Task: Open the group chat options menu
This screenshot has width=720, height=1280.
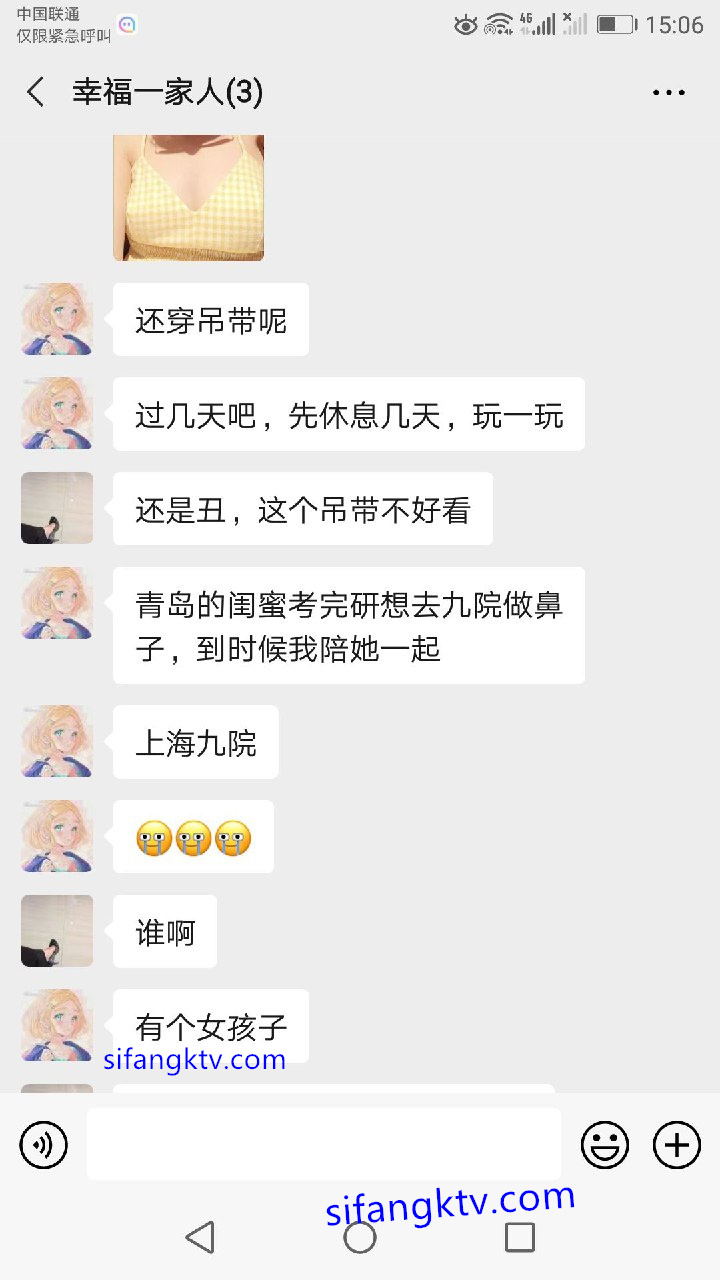Action: point(668,93)
